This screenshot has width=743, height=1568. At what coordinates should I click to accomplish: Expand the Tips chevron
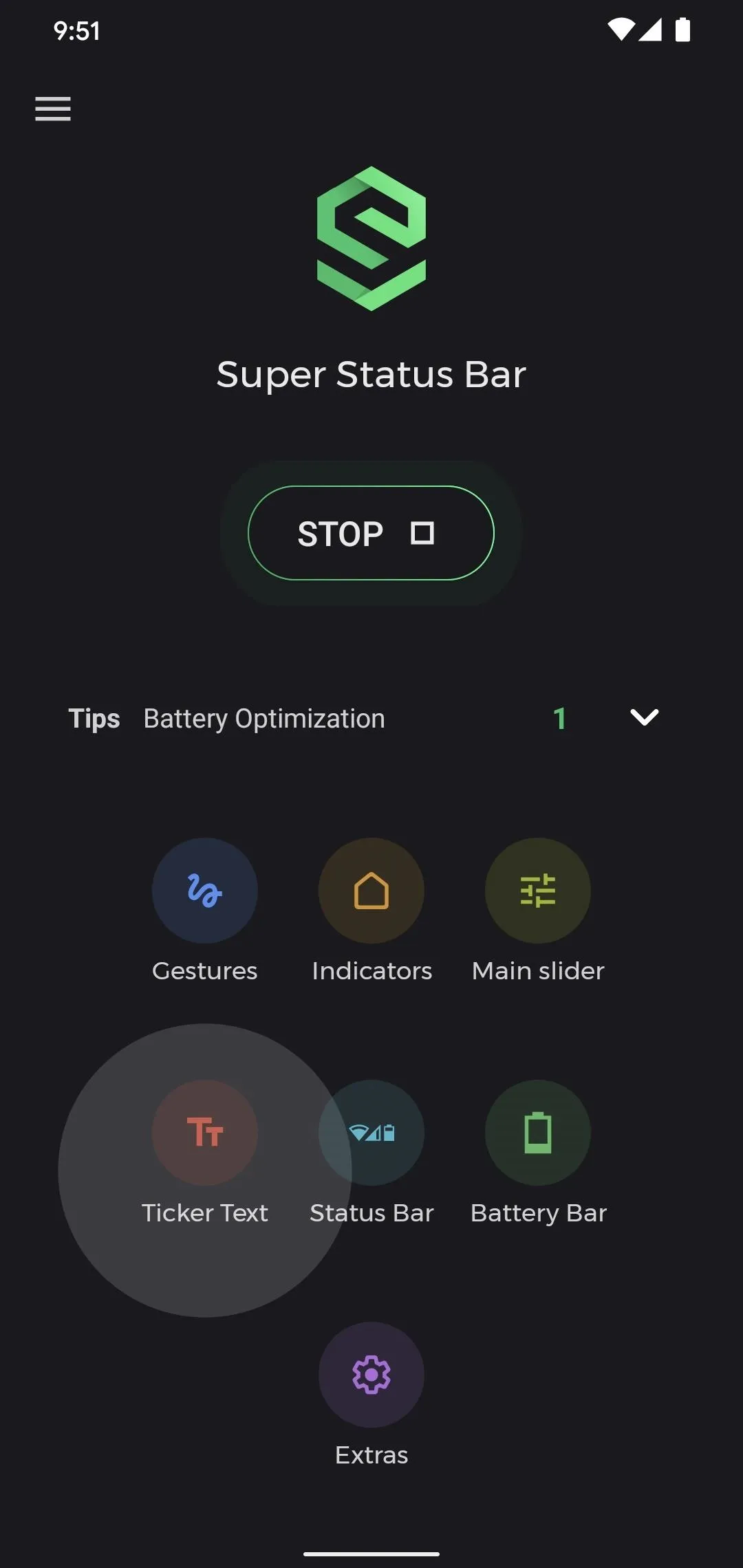tap(645, 717)
